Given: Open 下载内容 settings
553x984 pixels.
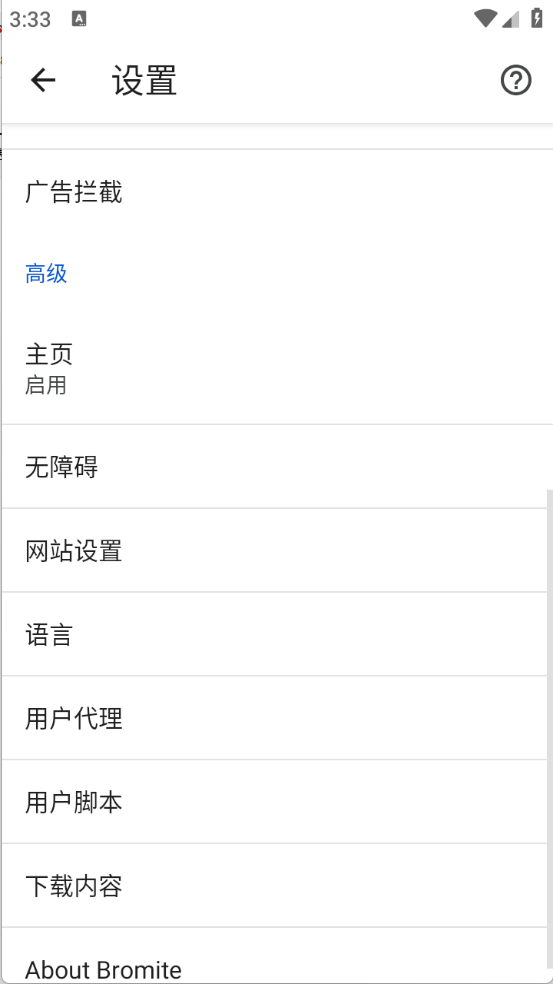Looking at the screenshot, I should (x=274, y=885).
